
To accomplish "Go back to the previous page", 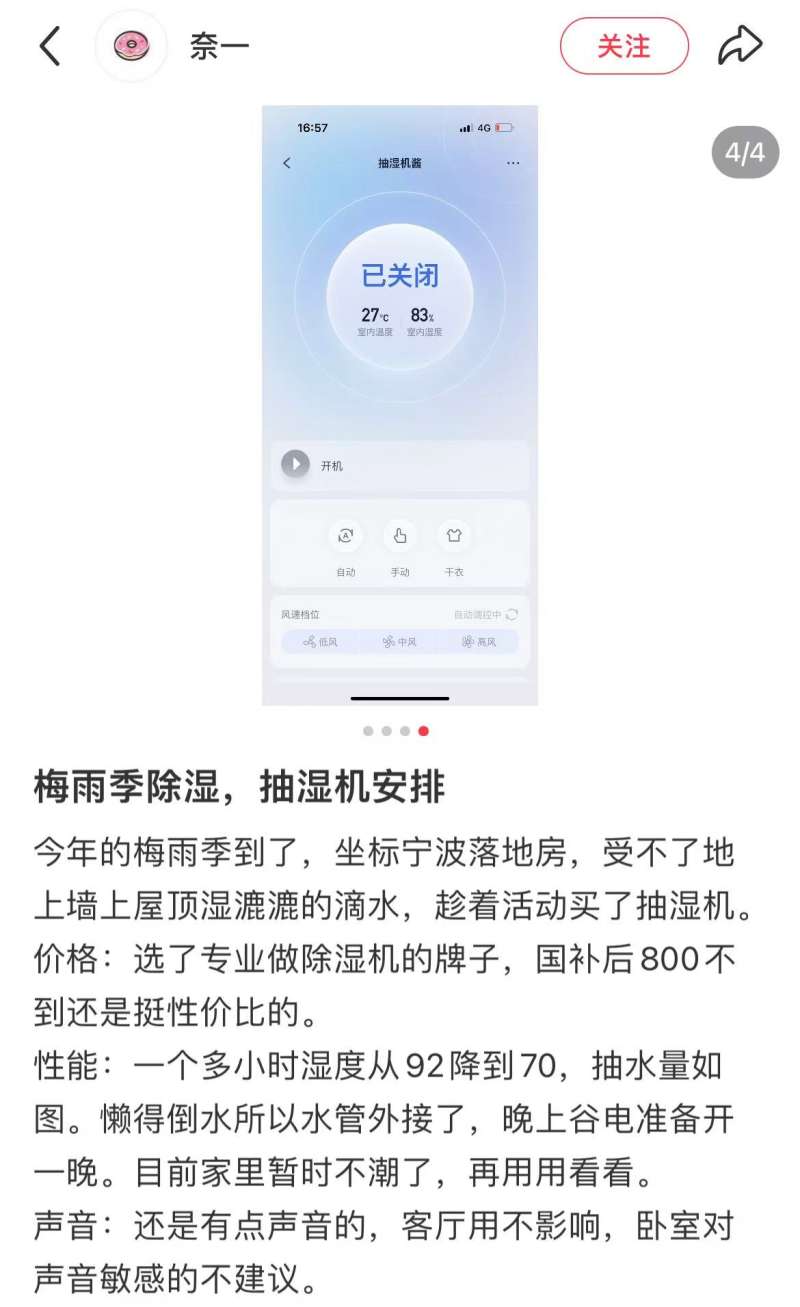I will (x=50, y=46).
